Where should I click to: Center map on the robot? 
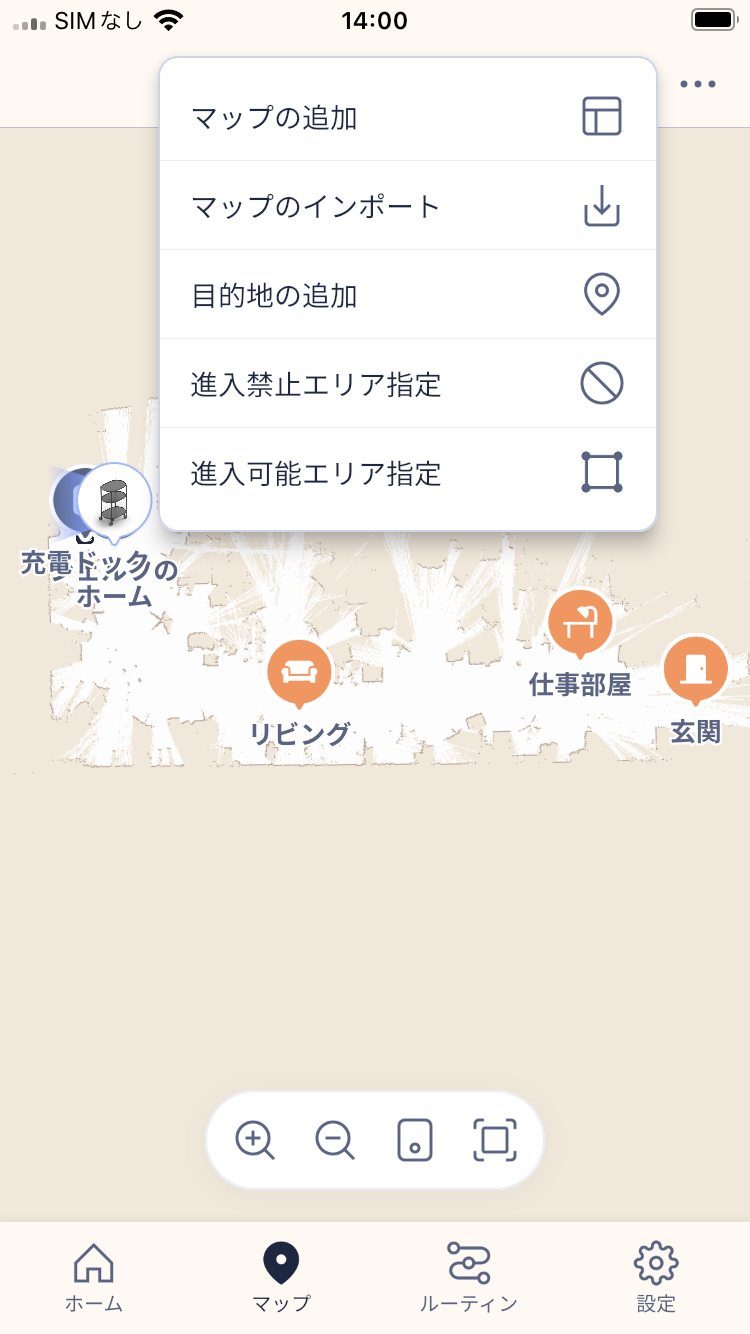415,1140
